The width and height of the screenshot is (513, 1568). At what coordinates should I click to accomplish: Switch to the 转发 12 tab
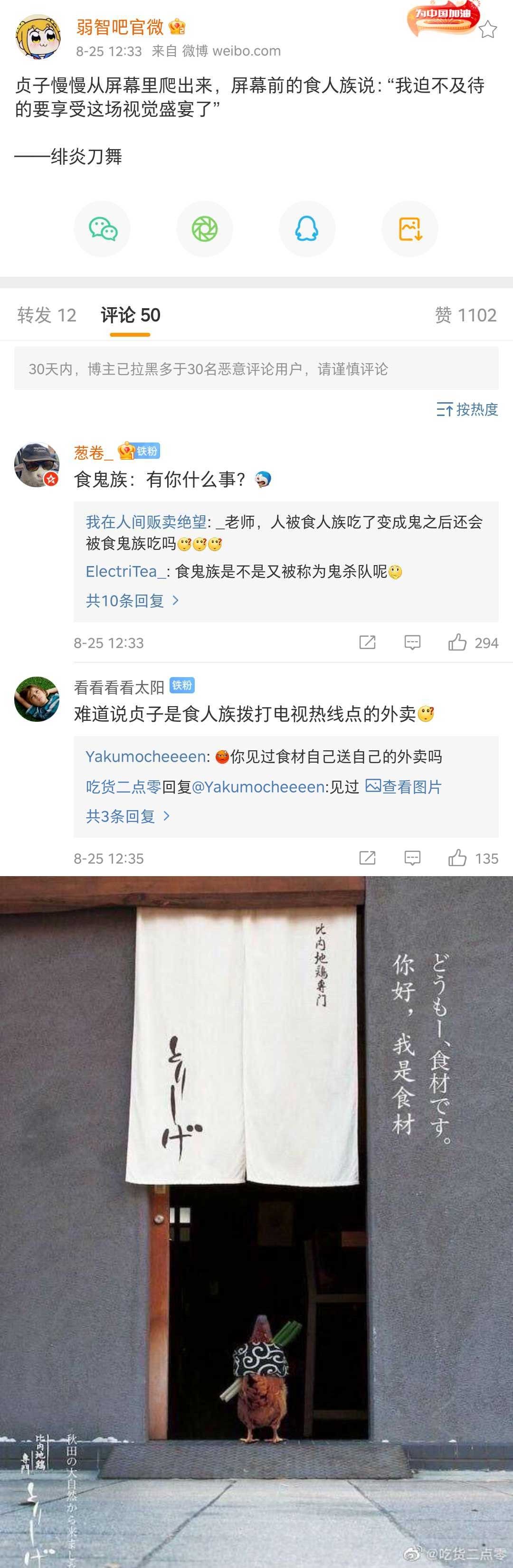click(x=46, y=315)
